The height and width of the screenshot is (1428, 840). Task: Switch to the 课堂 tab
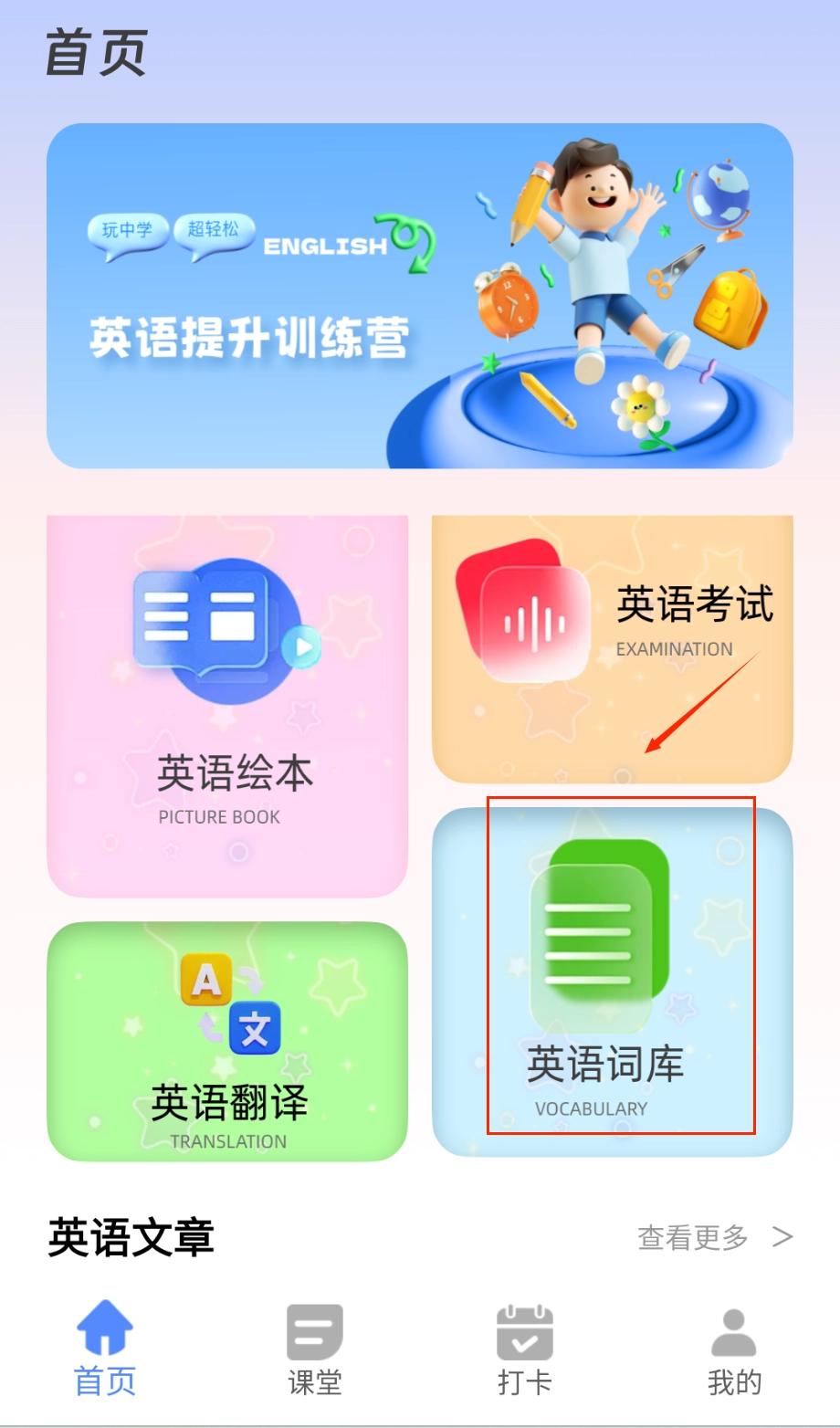click(315, 1348)
